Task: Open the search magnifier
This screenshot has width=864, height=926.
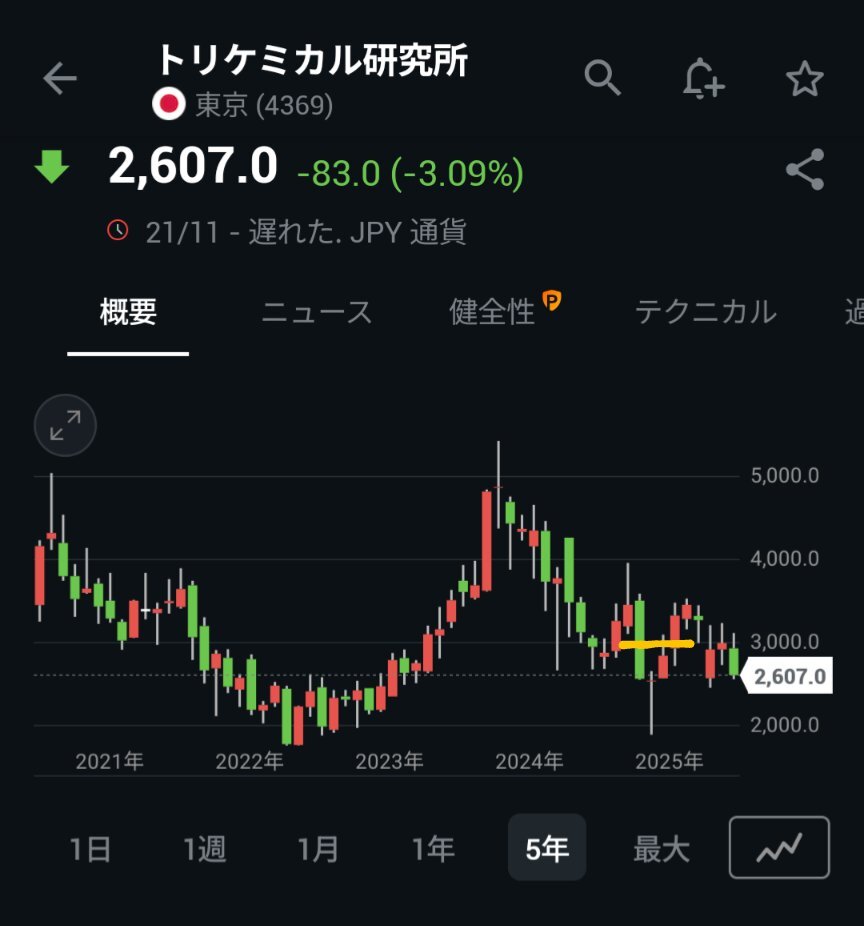Action: tap(602, 78)
